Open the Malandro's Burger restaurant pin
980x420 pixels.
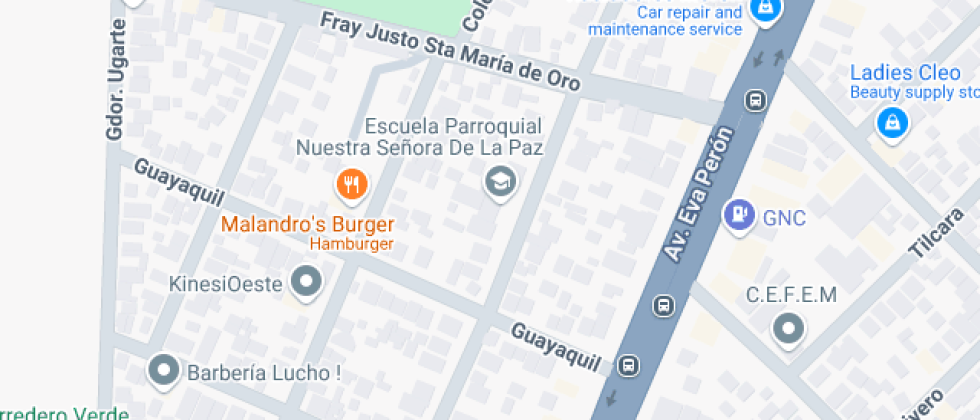pyautogui.click(x=351, y=184)
